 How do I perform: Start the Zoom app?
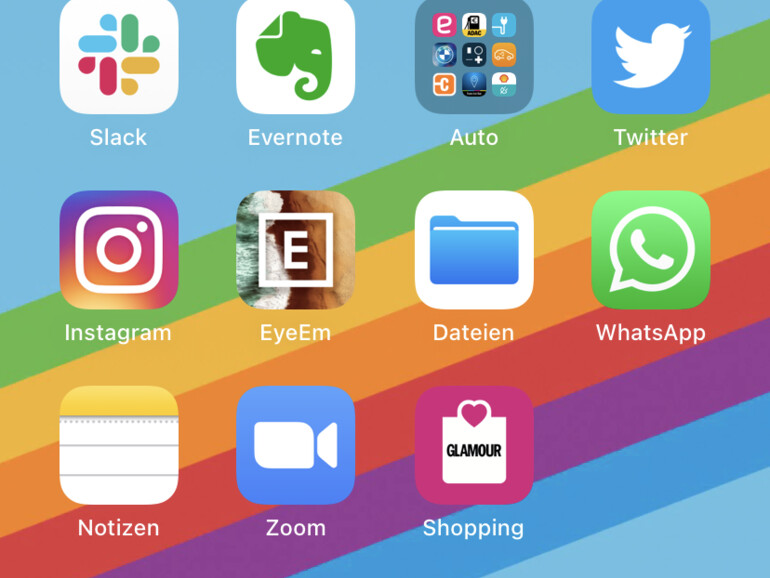(x=295, y=444)
